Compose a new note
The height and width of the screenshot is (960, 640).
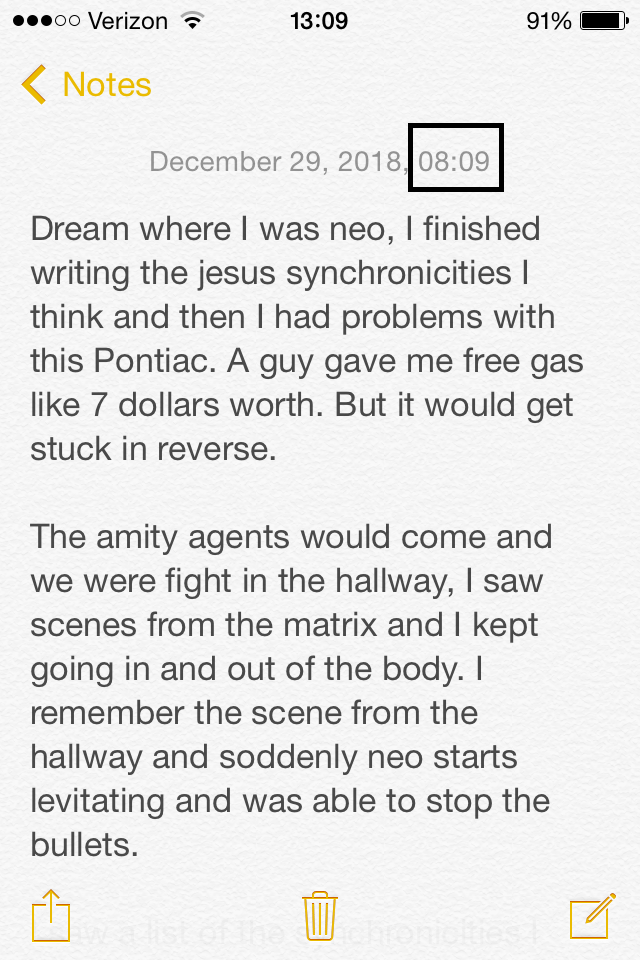(591, 915)
